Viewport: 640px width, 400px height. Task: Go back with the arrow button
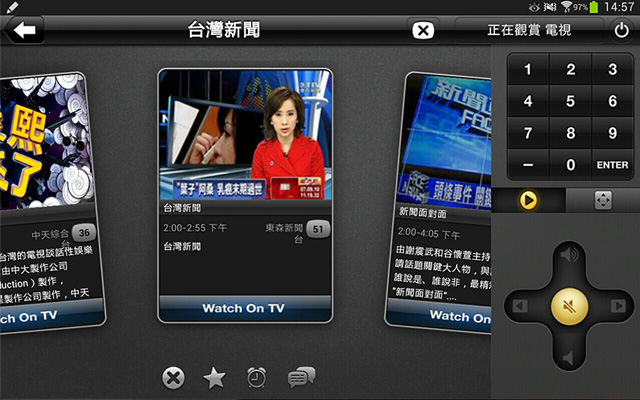click(x=23, y=30)
